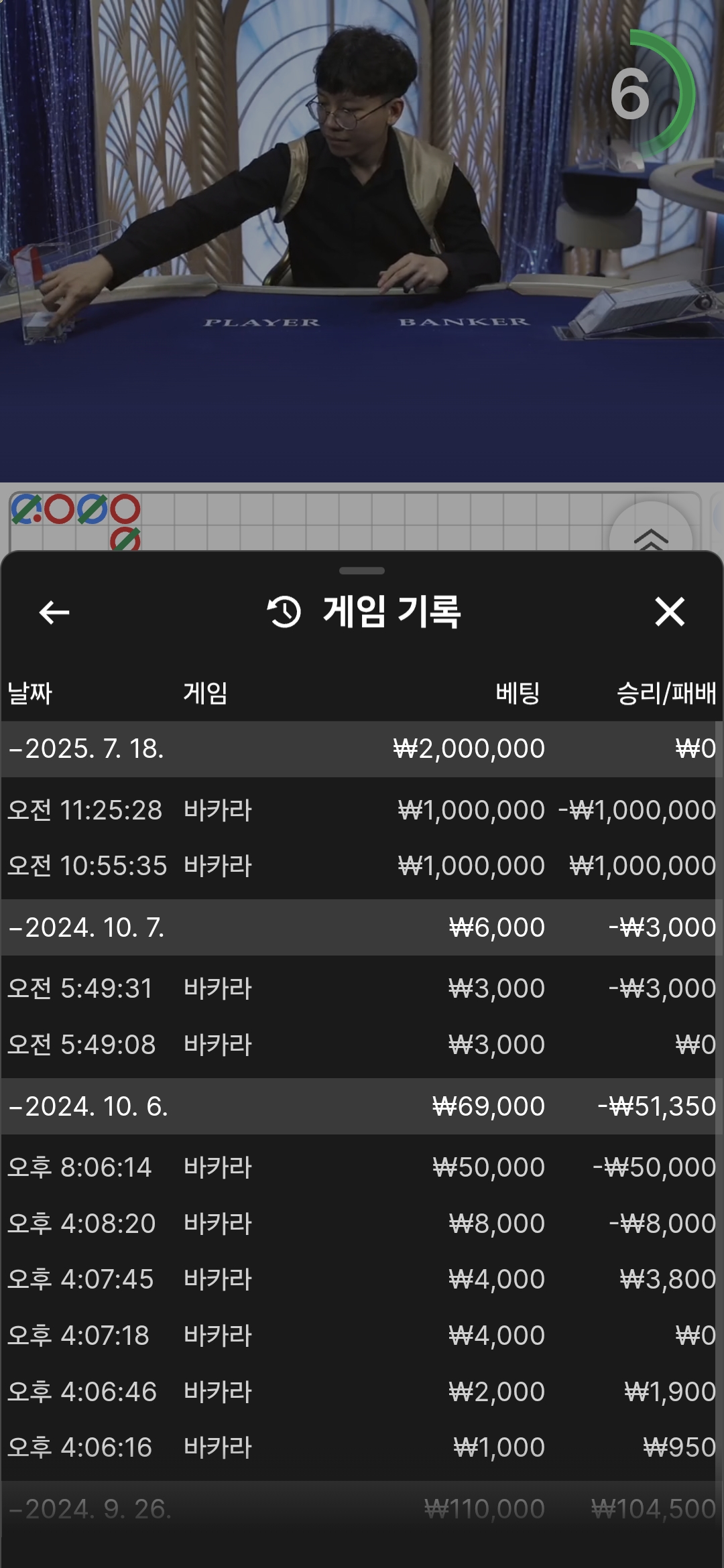
Task: Tap the panel's top drag handle
Action: pos(362,571)
